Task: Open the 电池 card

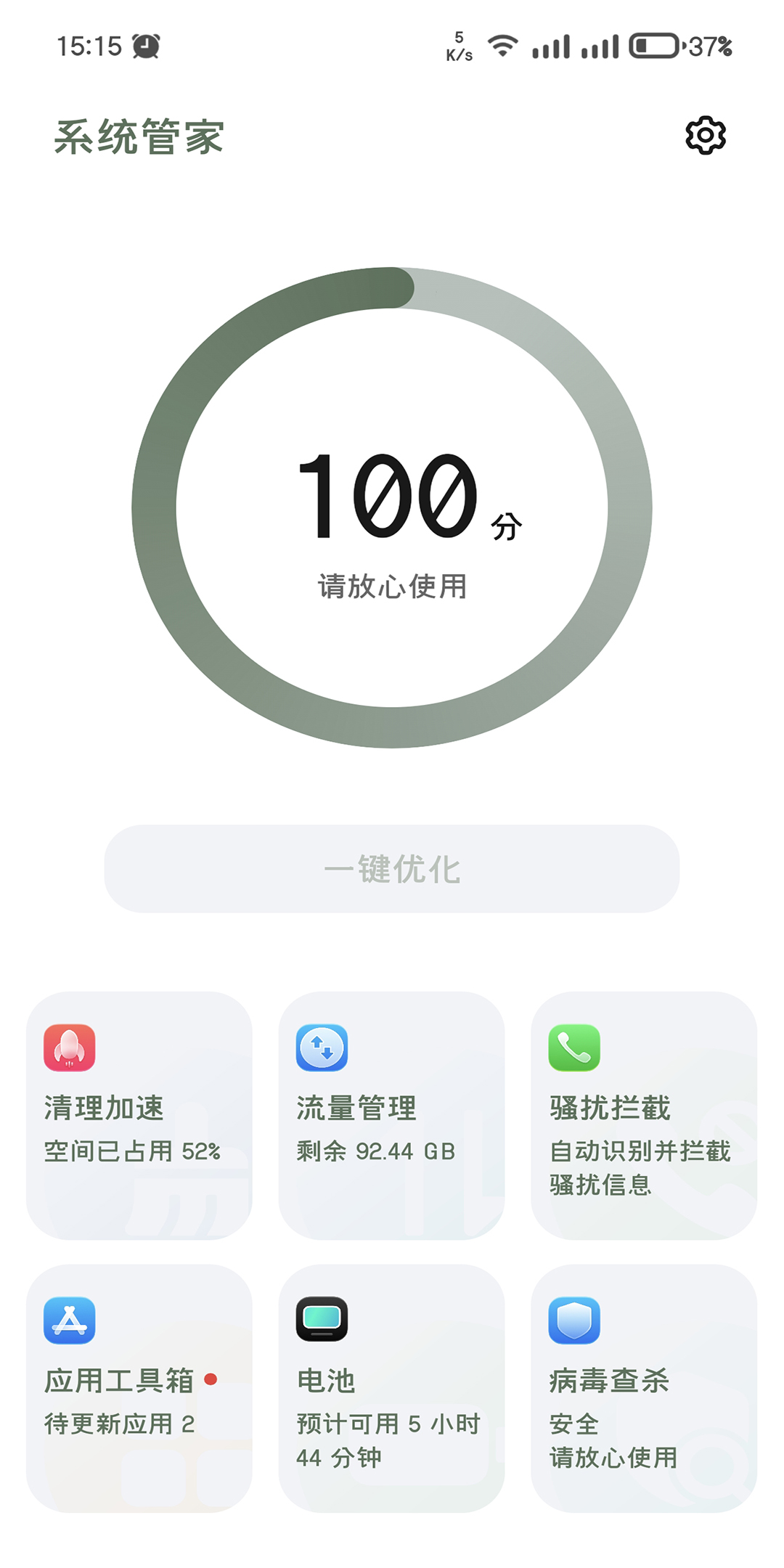Action: (x=392, y=1388)
